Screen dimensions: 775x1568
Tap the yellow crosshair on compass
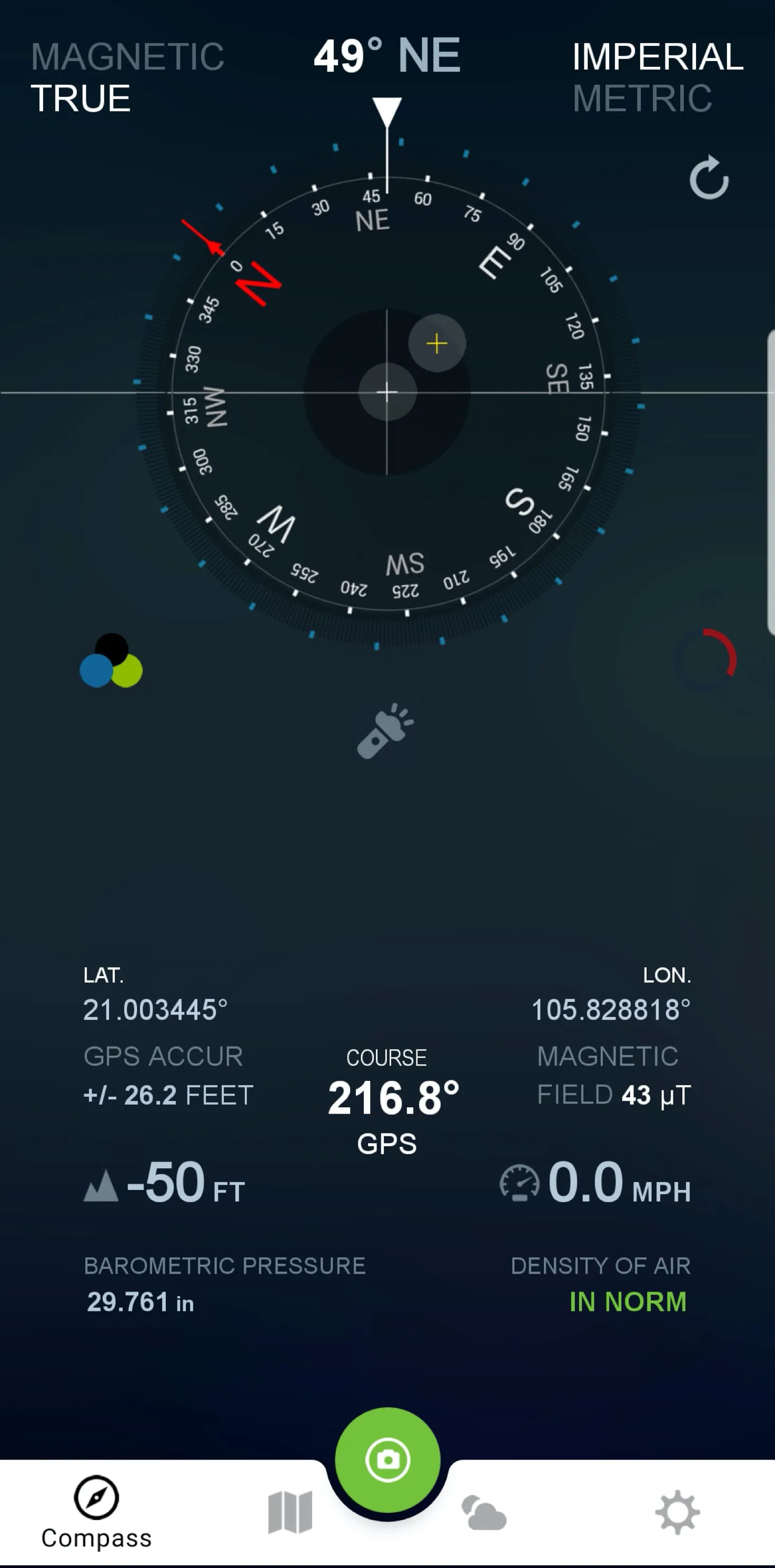tap(436, 344)
